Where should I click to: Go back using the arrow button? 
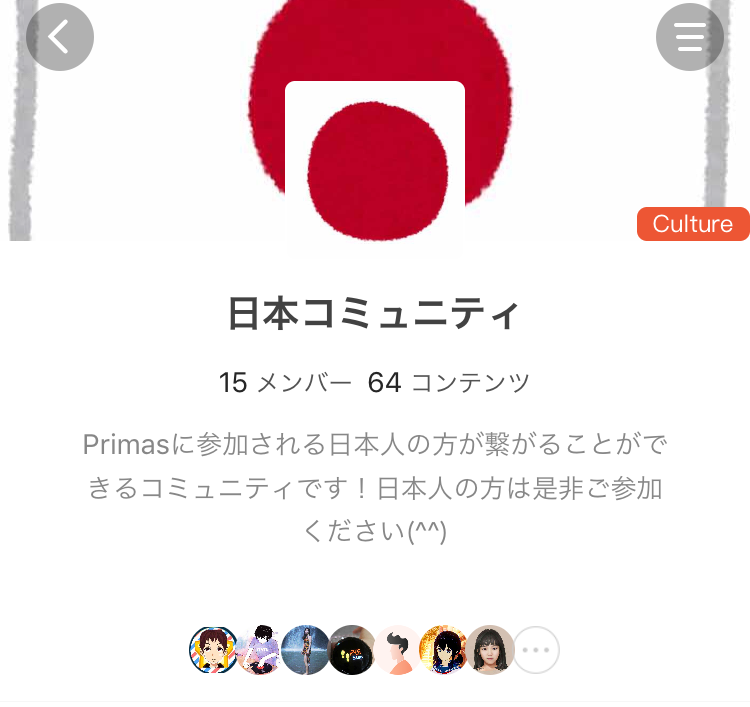pyautogui.click(x=60, y=37)
